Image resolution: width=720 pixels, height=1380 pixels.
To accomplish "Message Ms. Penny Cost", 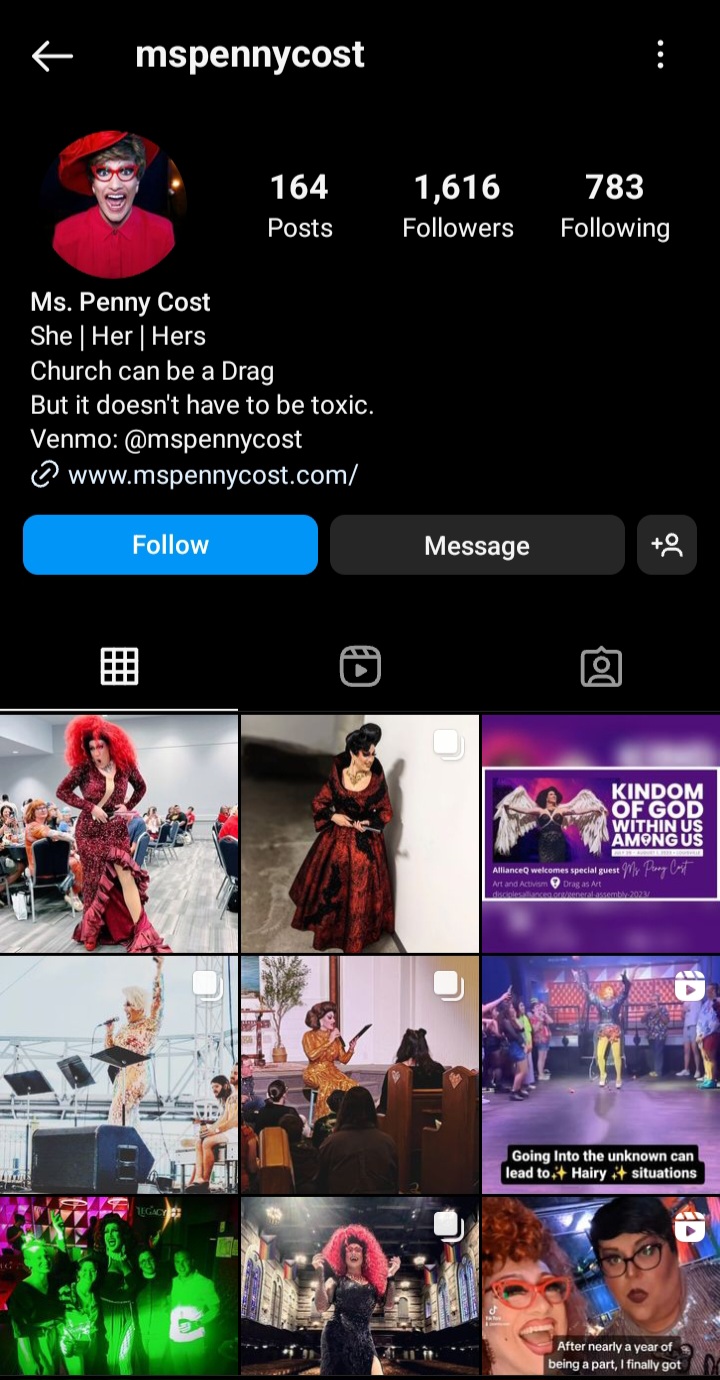I will tap(477, 545).
